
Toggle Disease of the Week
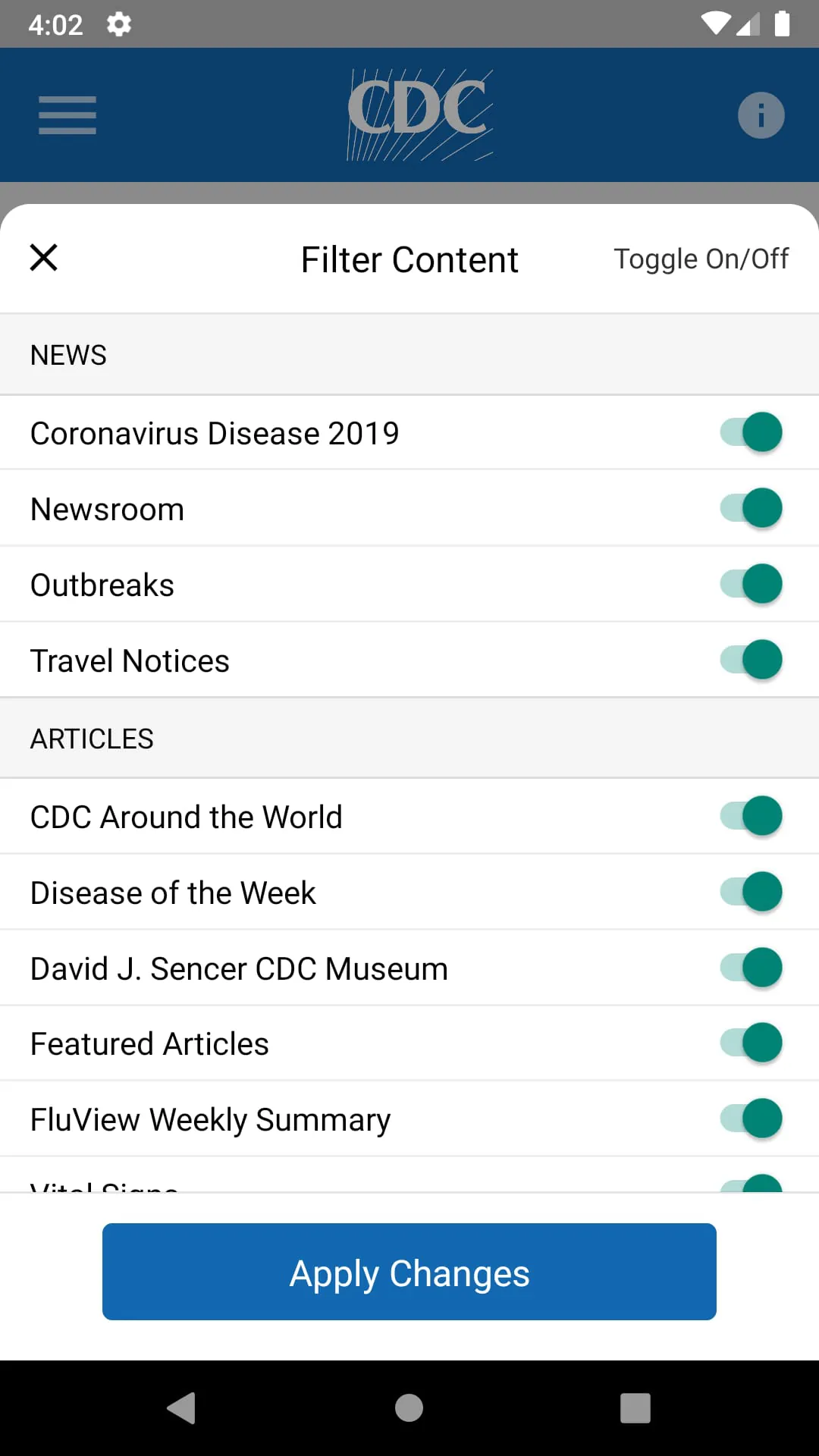tap(752, 891)
